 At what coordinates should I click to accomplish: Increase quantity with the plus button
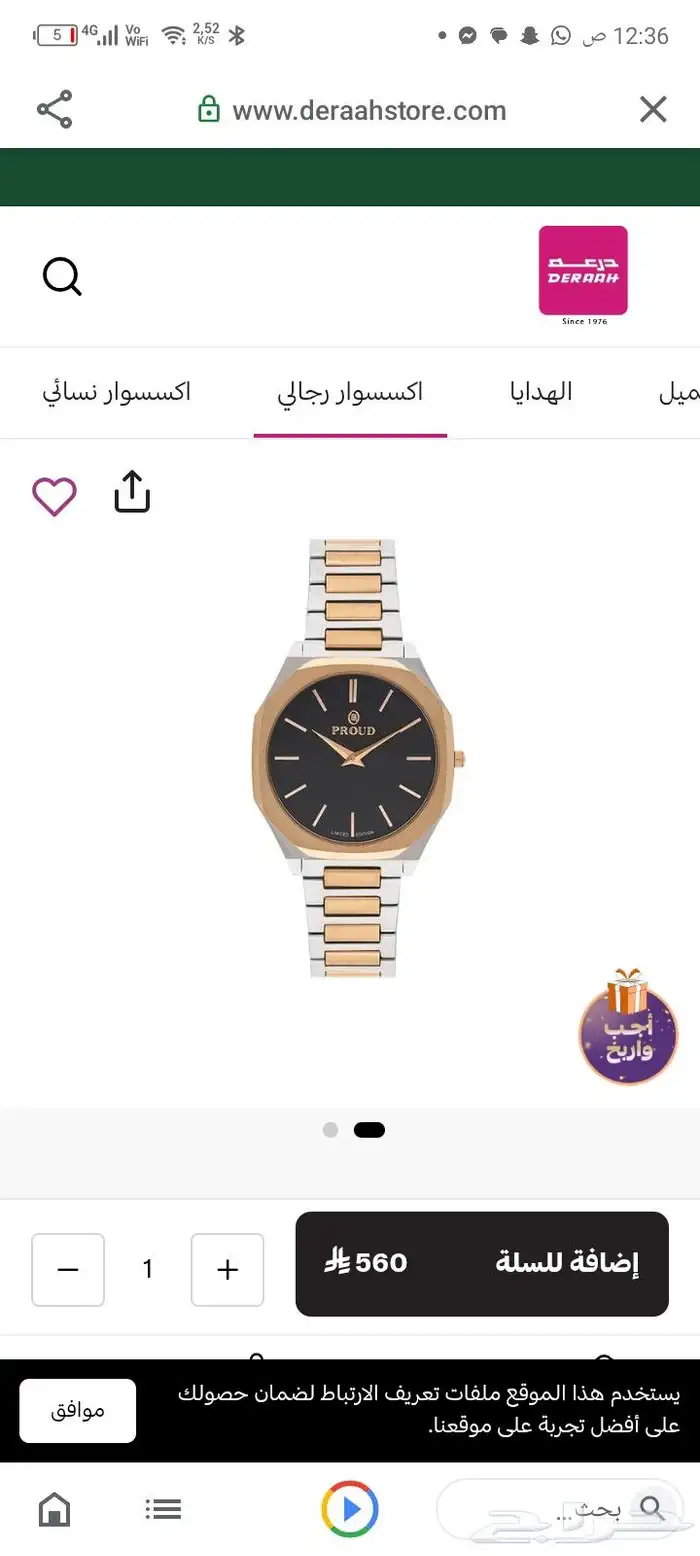227,1270
